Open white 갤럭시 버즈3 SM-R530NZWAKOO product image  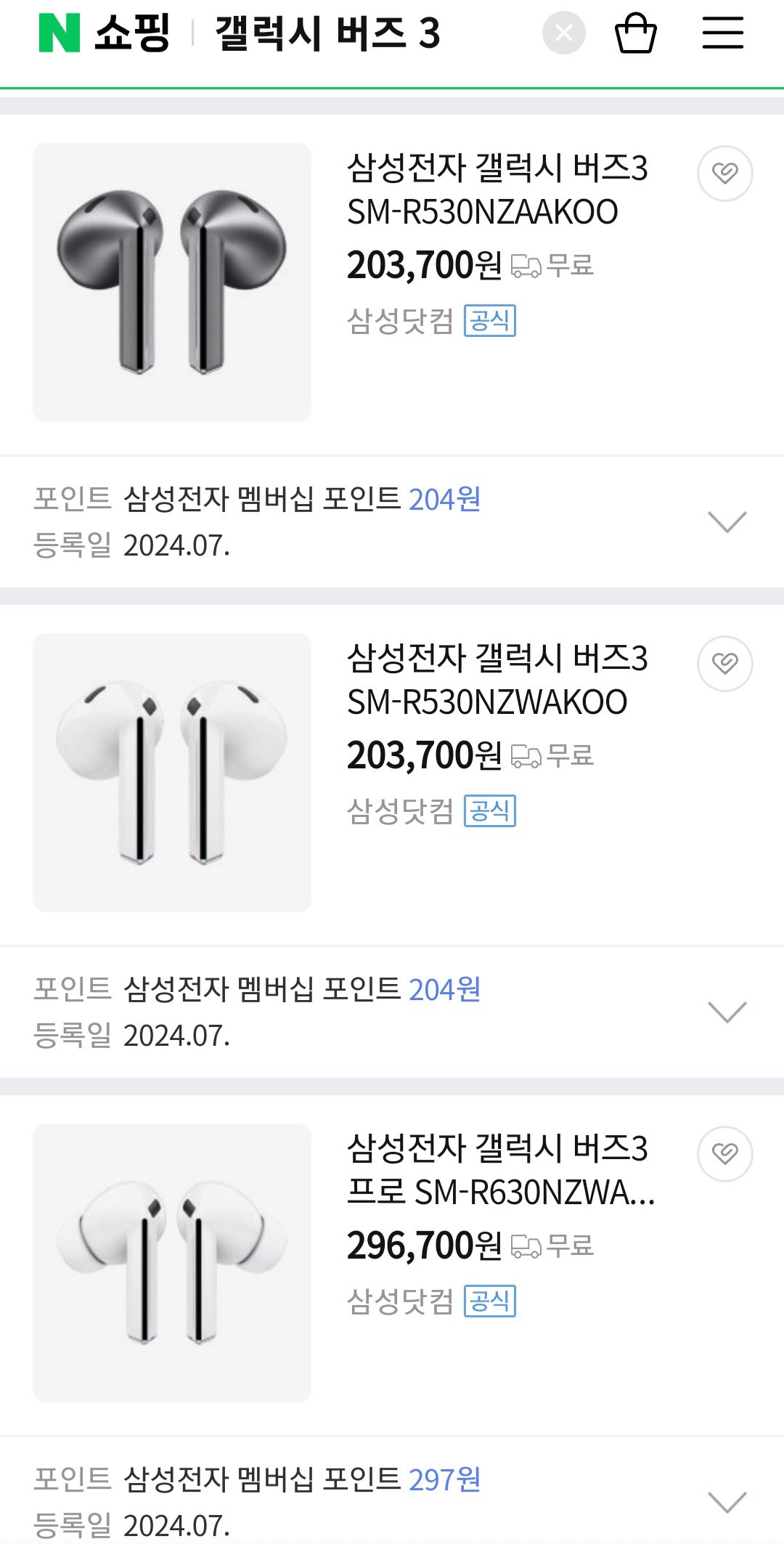172,772
